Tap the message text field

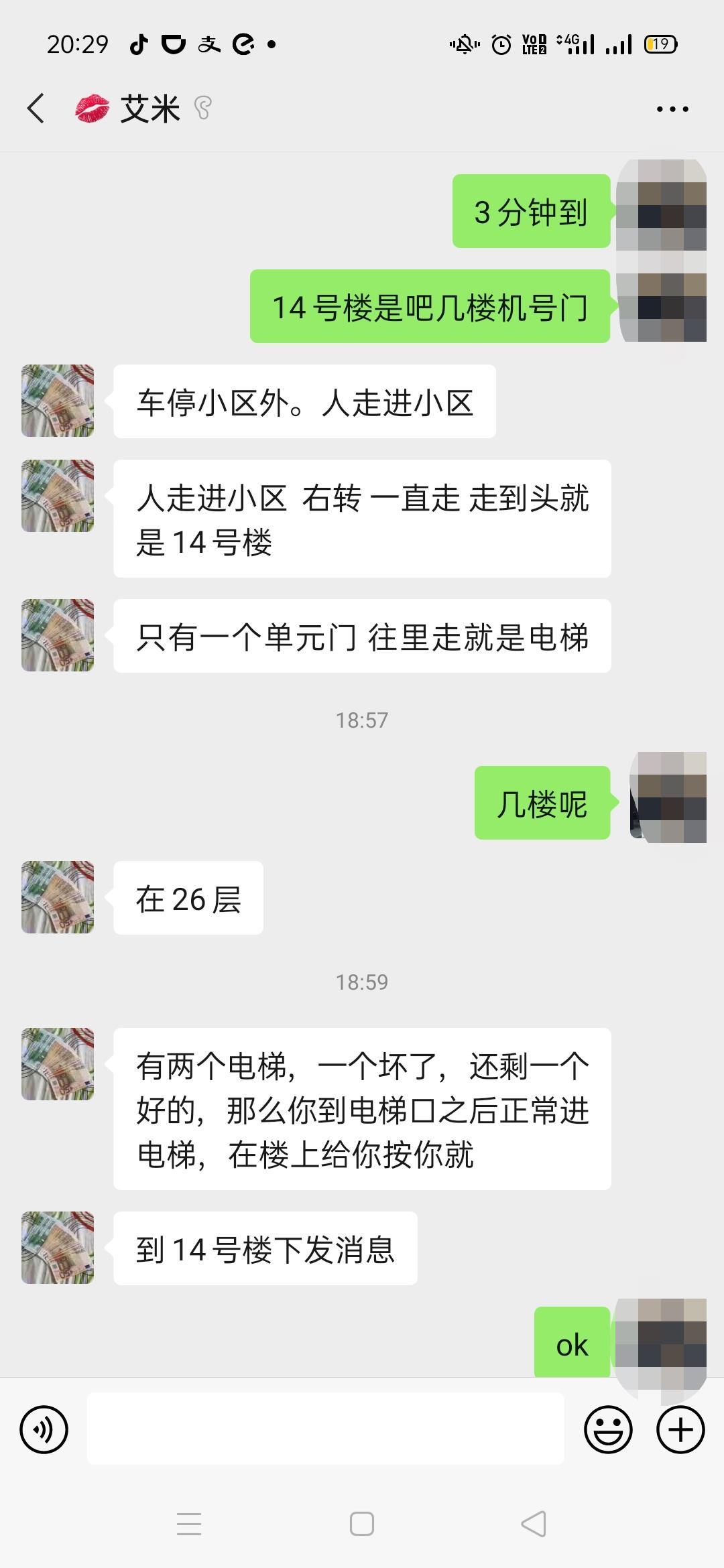(x=325, y=1429)
